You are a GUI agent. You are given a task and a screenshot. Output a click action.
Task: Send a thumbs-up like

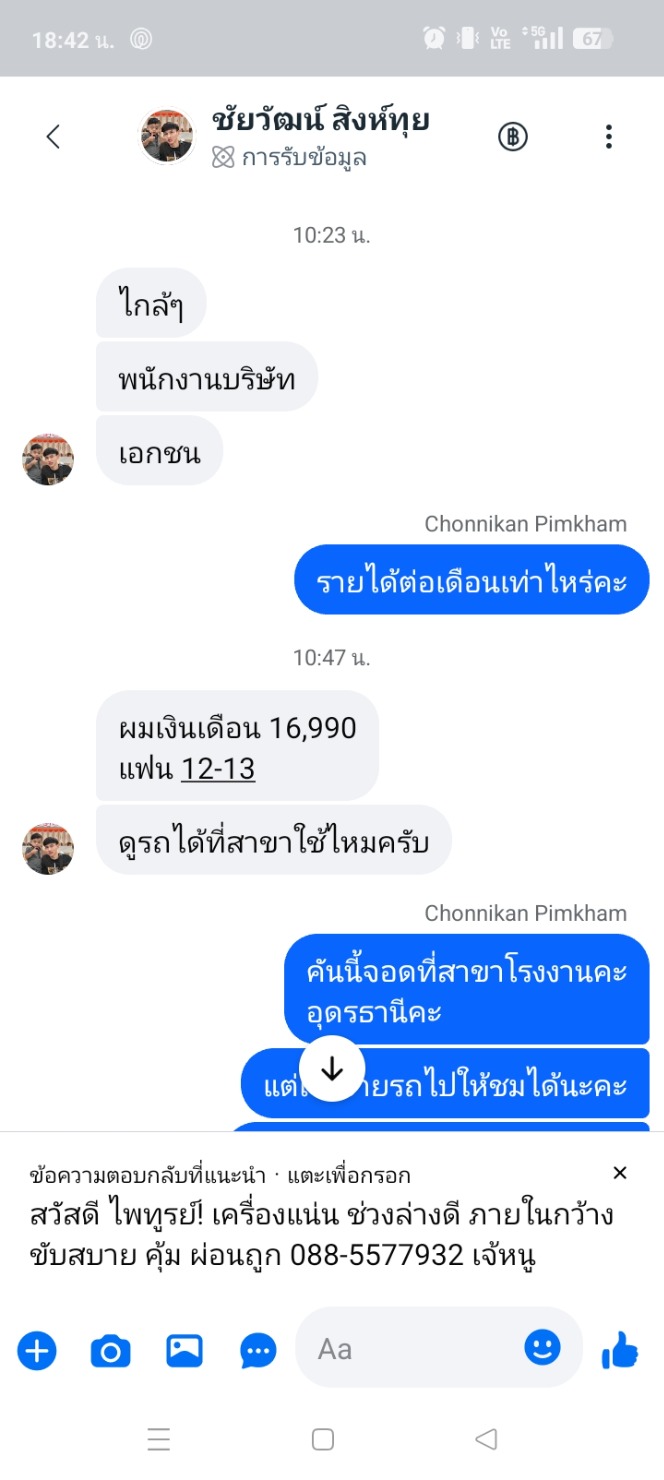pyautogui.click(x=620, y=1350)
